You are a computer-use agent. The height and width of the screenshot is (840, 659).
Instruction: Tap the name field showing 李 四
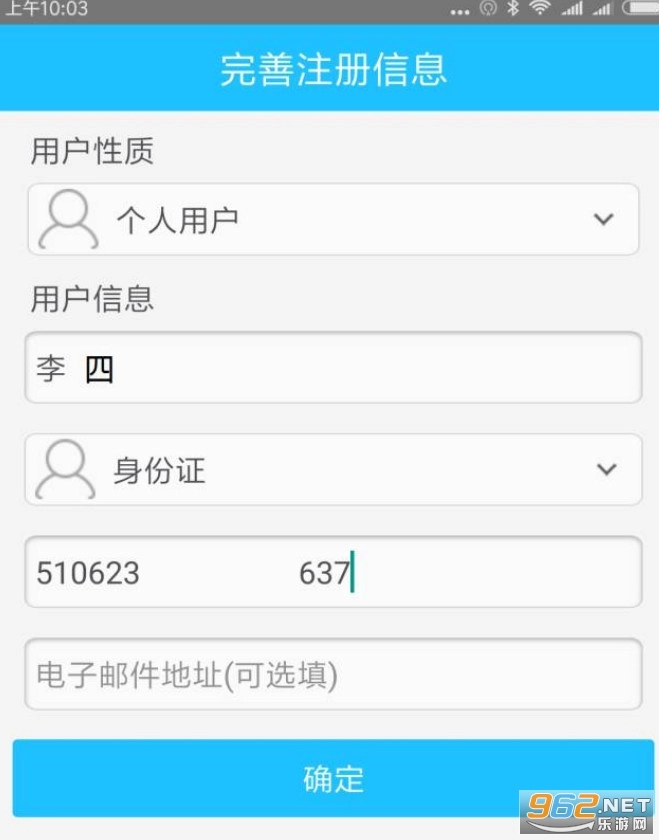[x=333, y=368]
